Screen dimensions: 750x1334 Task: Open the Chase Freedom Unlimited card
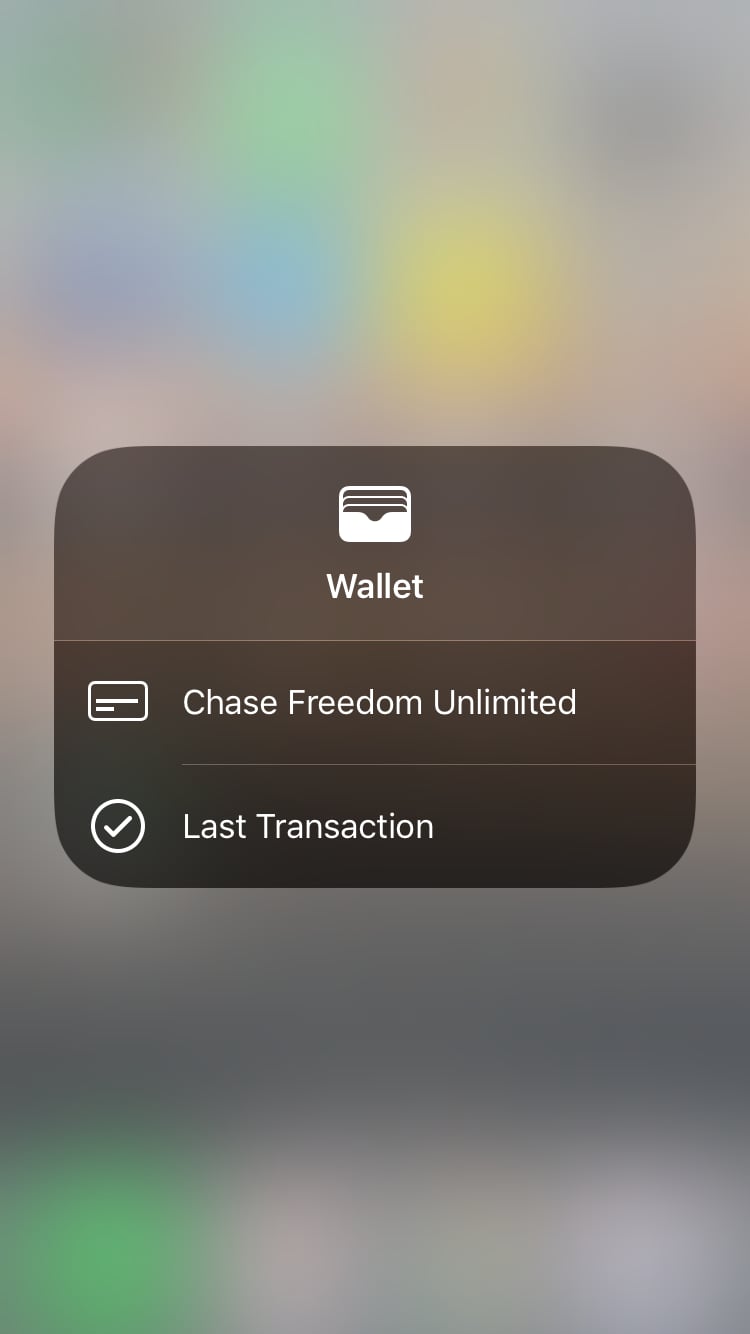375,702
